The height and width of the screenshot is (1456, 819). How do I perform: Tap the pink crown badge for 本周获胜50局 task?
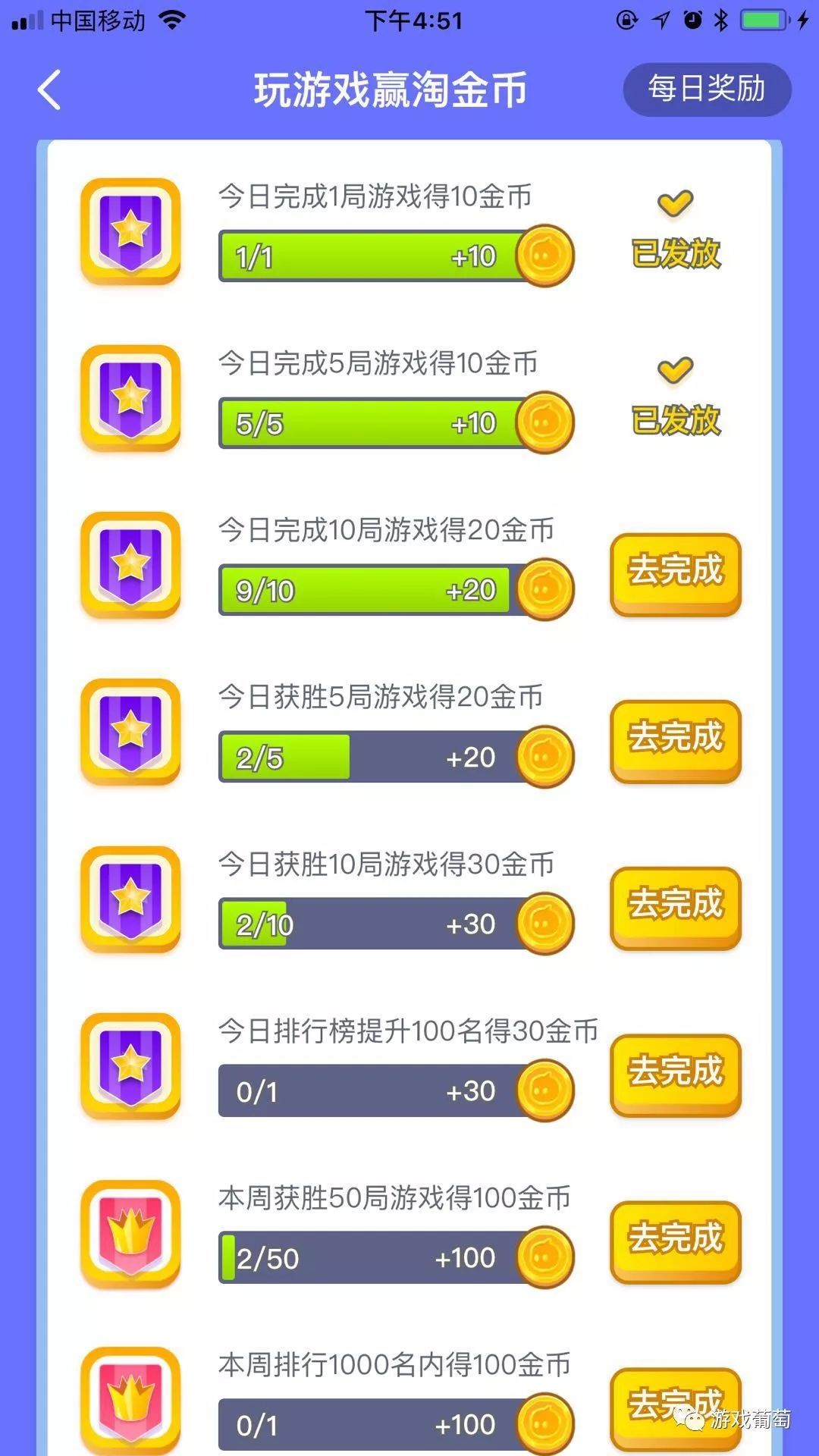(131, 1228)
